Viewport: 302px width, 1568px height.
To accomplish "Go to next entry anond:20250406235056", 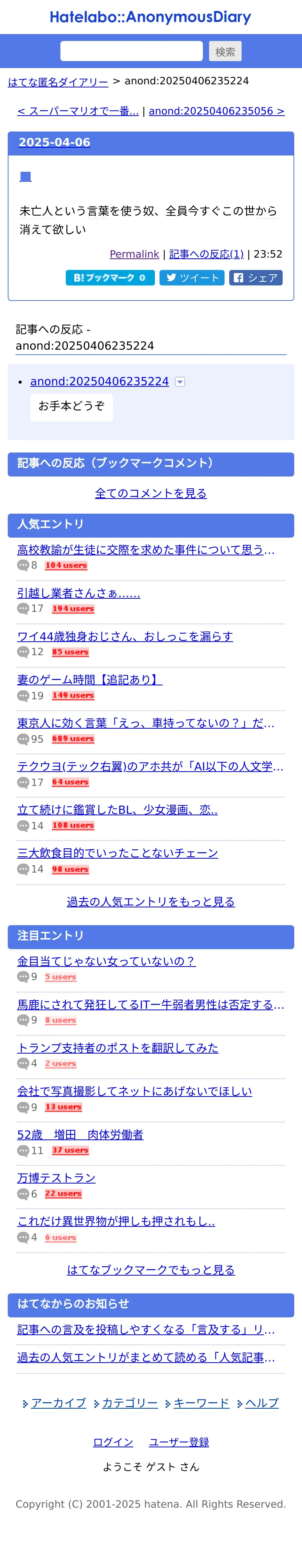I will tap(216, 111).
